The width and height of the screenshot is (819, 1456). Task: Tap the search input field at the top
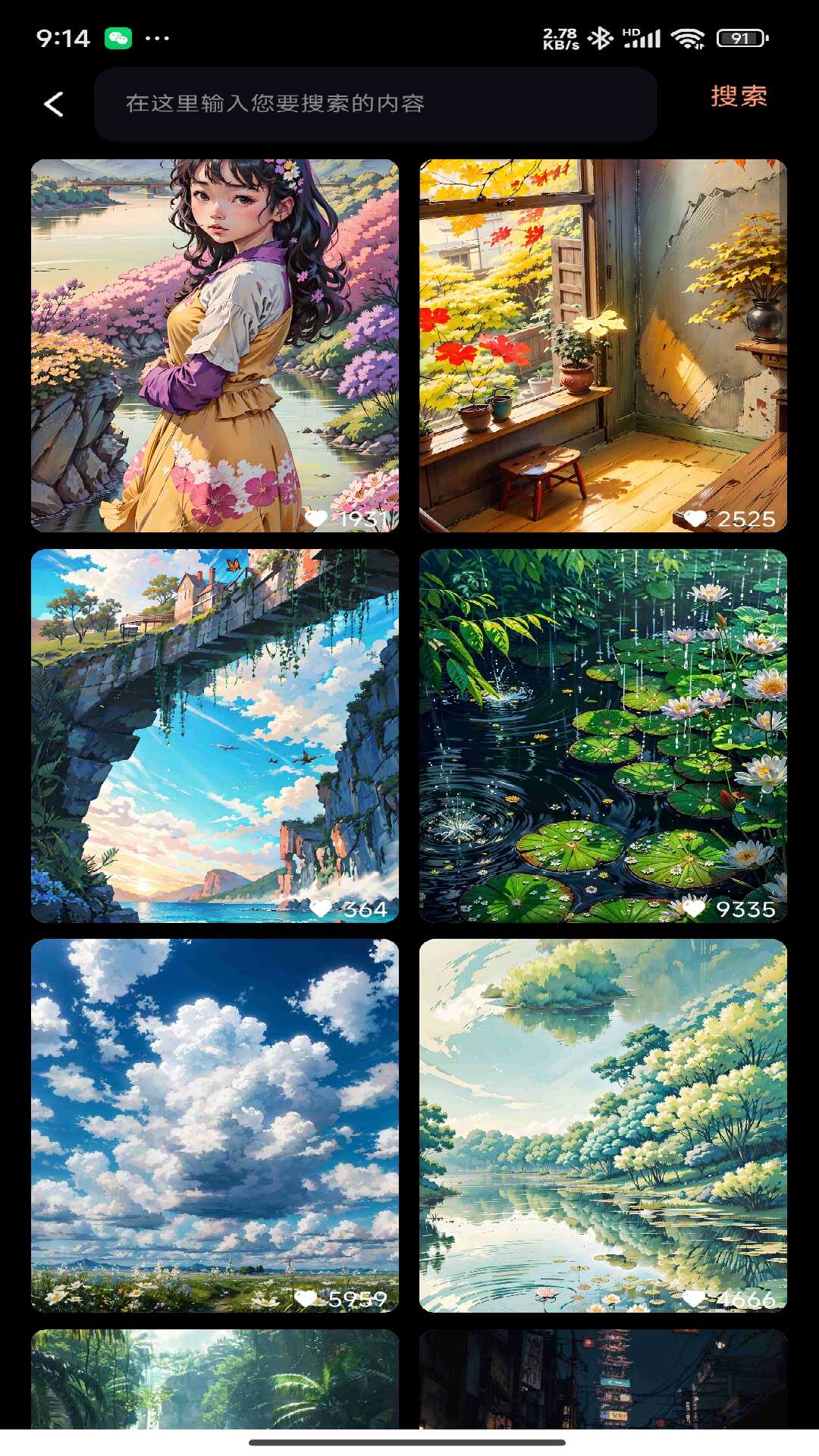377,105
